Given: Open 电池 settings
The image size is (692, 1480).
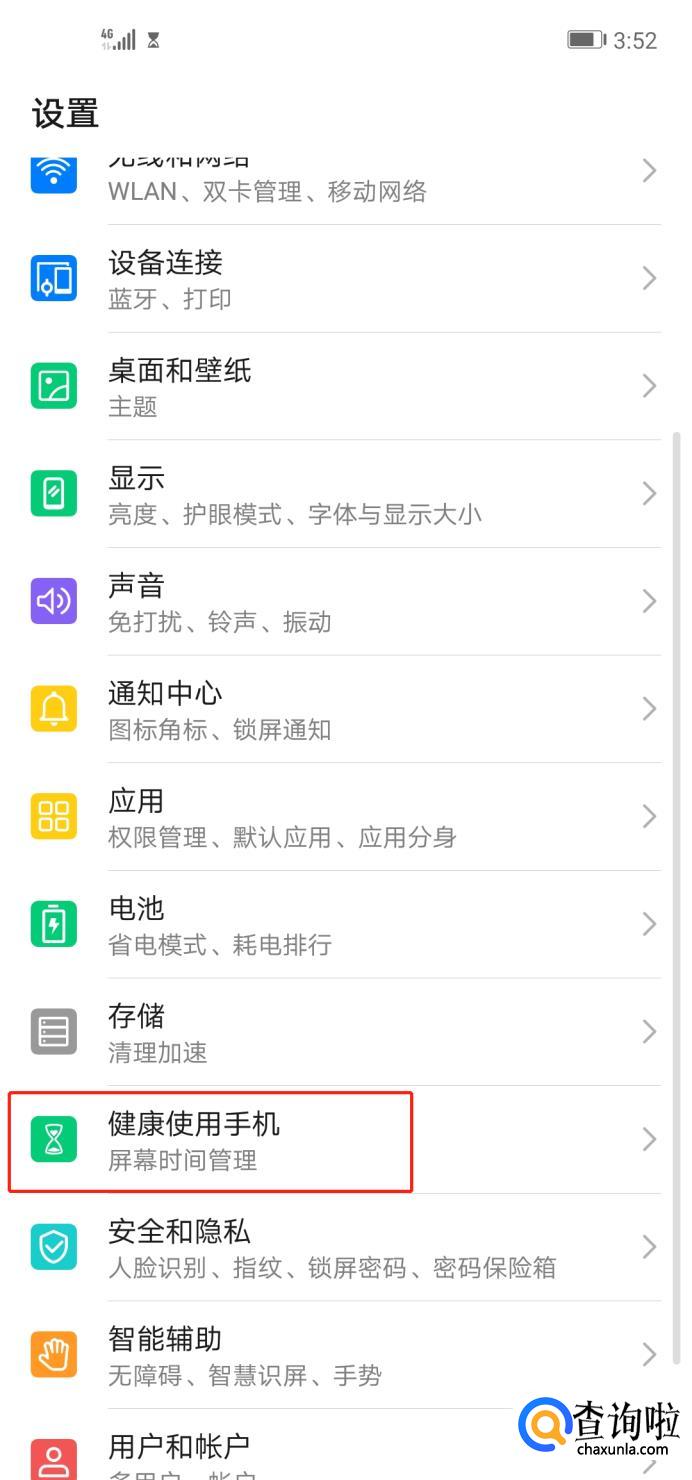Looking at the screenshot, I should click(x=340, y=925).
